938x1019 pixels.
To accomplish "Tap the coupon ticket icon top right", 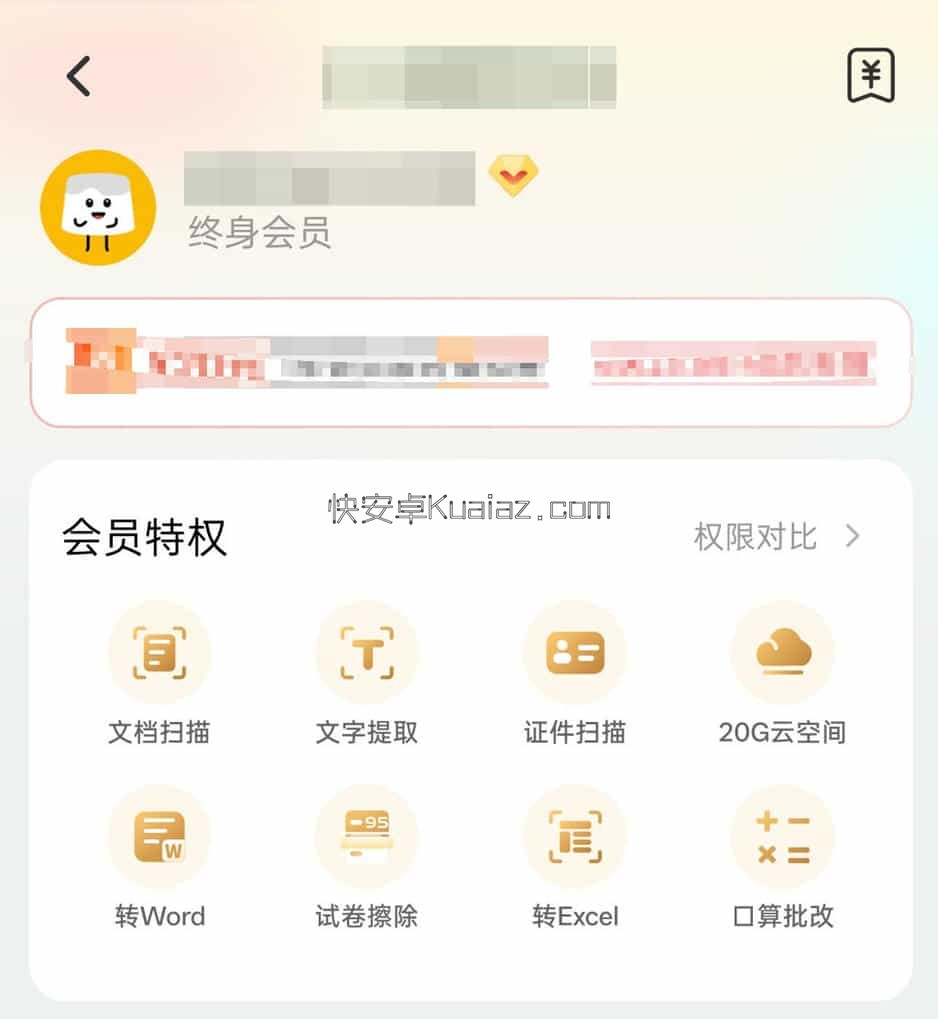I will click(x=870, y=75).
